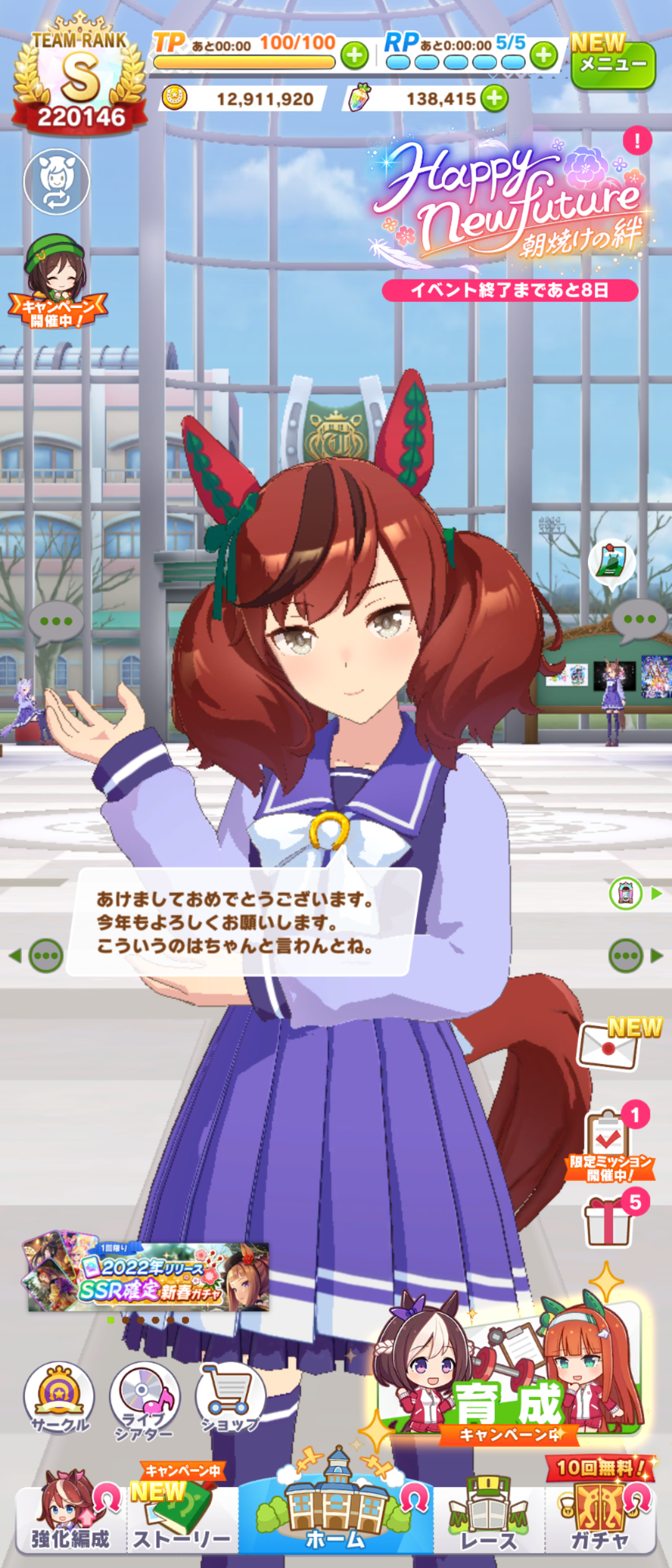Tap the home character switch icon
The image size is (672, 1568).
click(x=57, y=182)
